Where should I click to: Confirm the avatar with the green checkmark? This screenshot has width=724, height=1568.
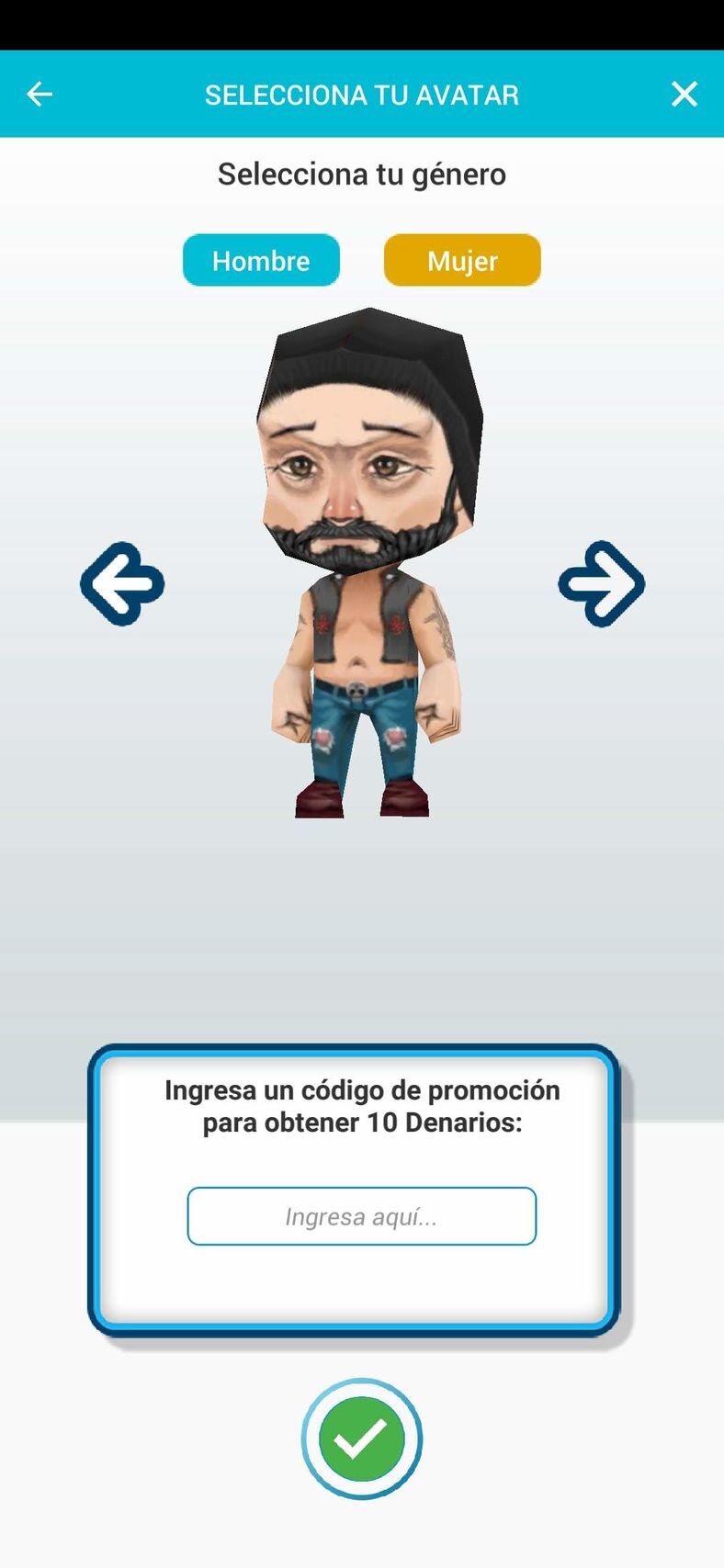point(361,1438)
